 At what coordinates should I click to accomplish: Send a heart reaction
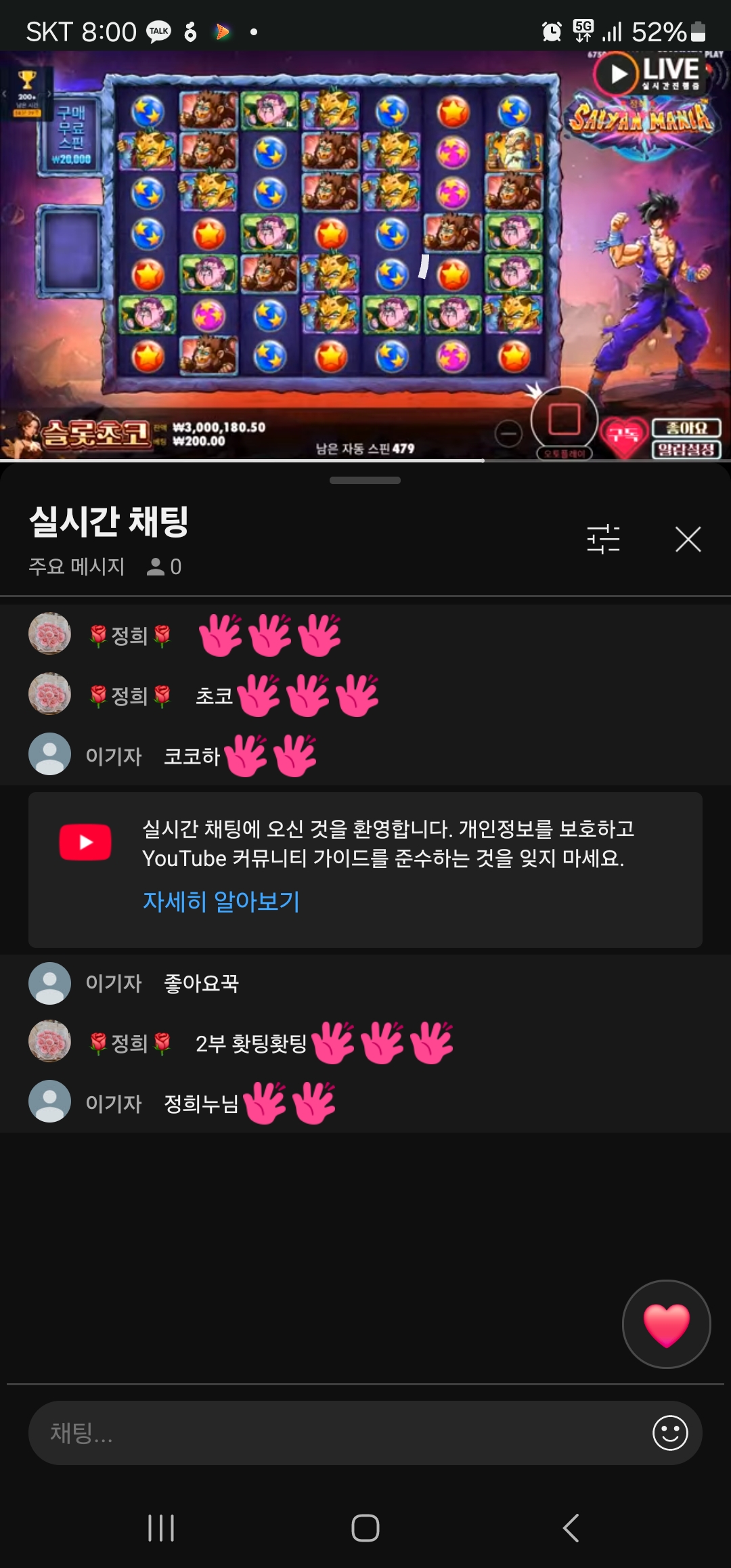[x=666, y=1324]
